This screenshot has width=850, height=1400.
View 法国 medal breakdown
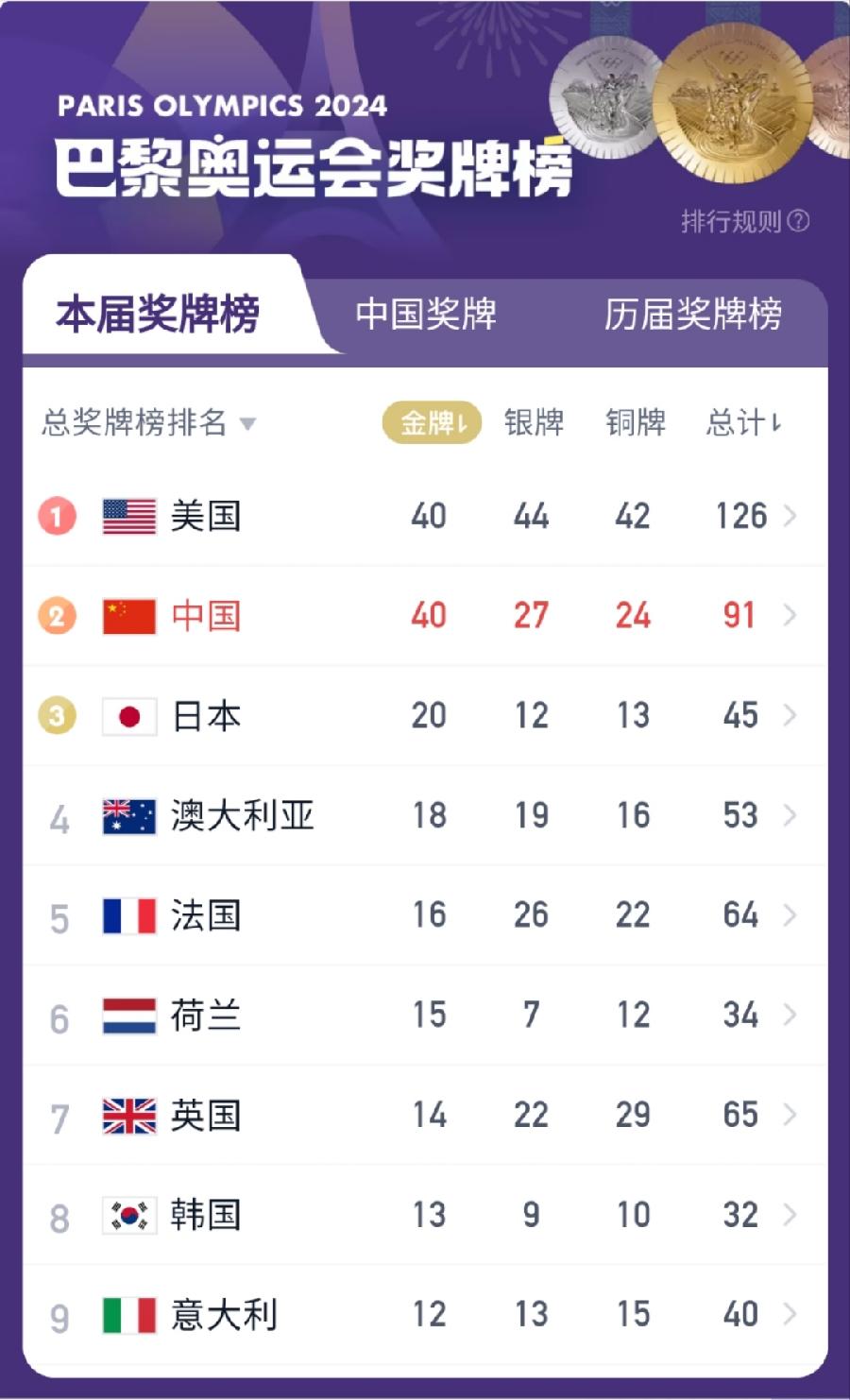click(425, 915)
